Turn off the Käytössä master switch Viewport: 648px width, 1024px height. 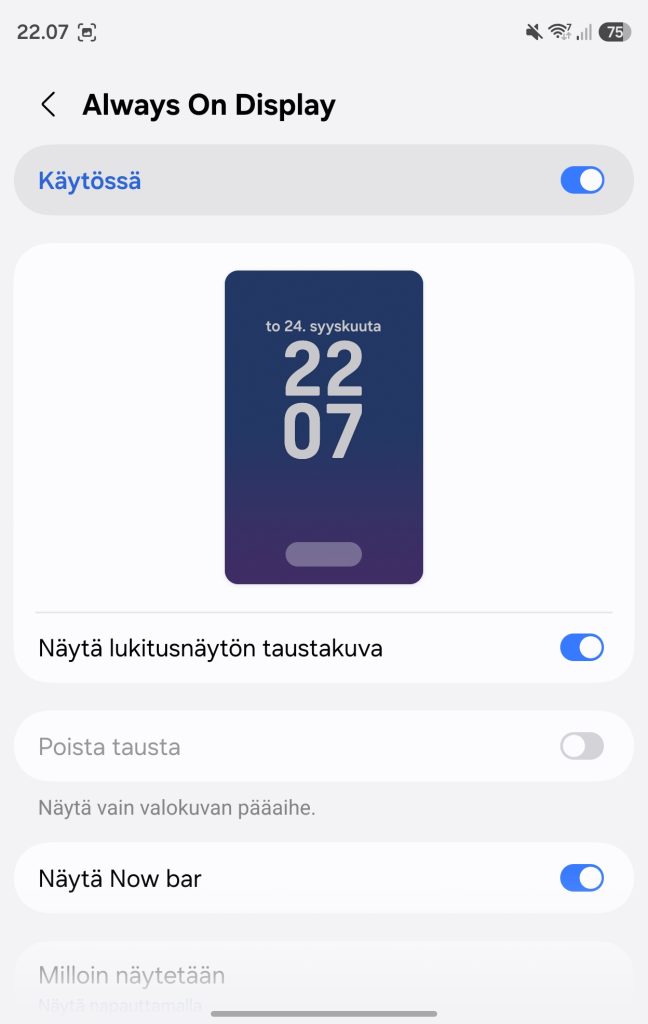pyautogui.click(x=582, y=180)
